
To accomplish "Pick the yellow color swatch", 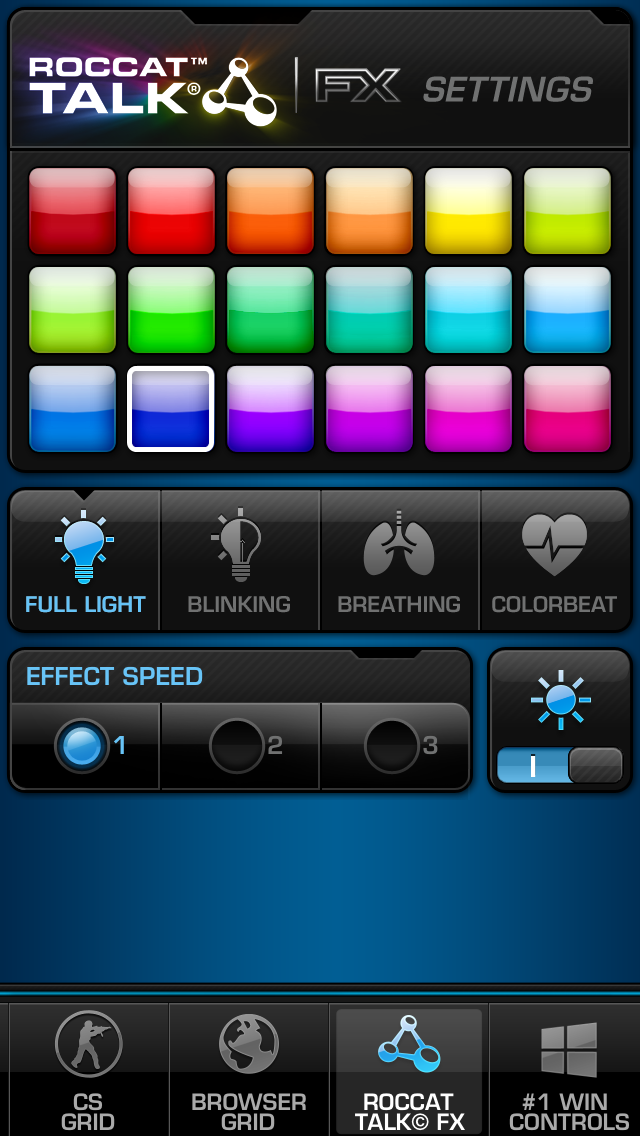I will click(468, 211).
